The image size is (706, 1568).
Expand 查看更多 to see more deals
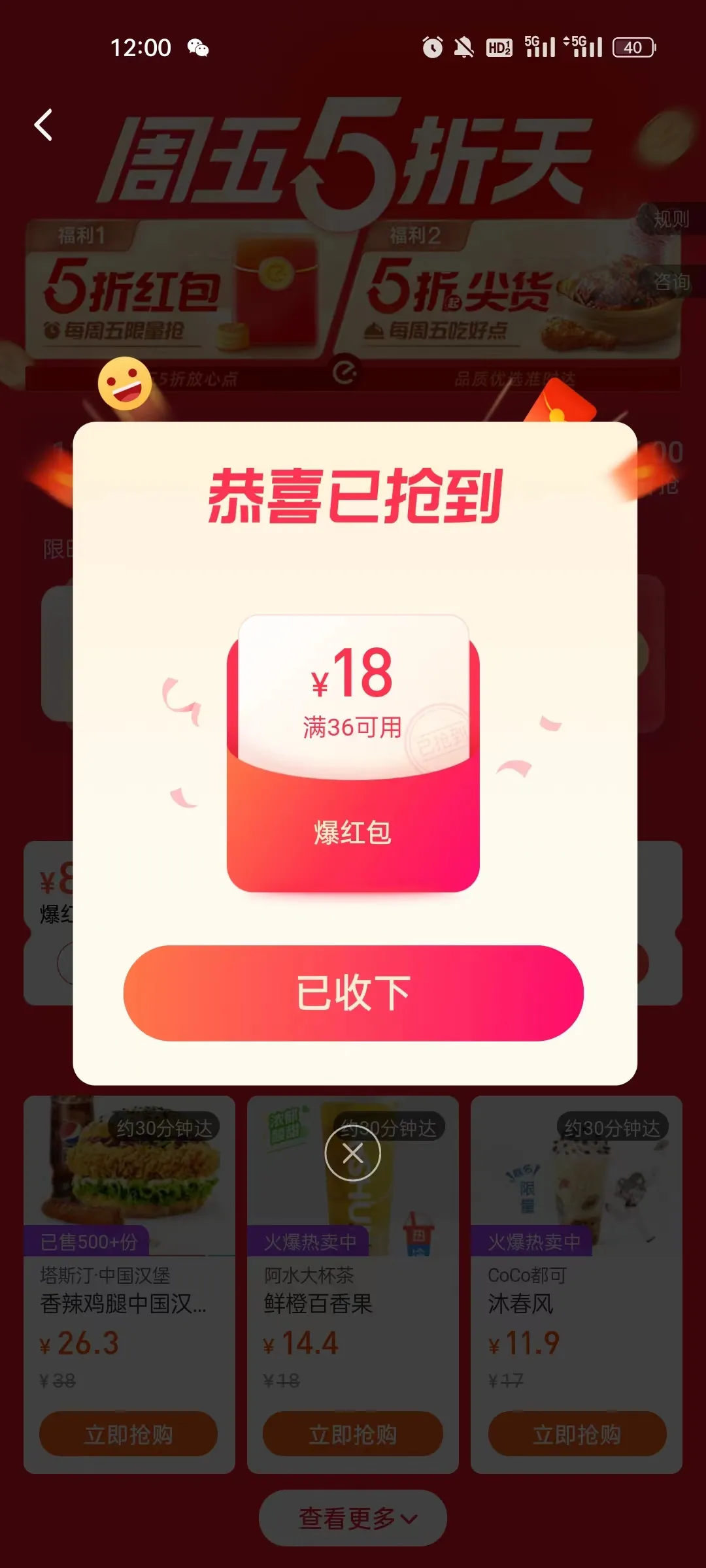click(353, 1518)
